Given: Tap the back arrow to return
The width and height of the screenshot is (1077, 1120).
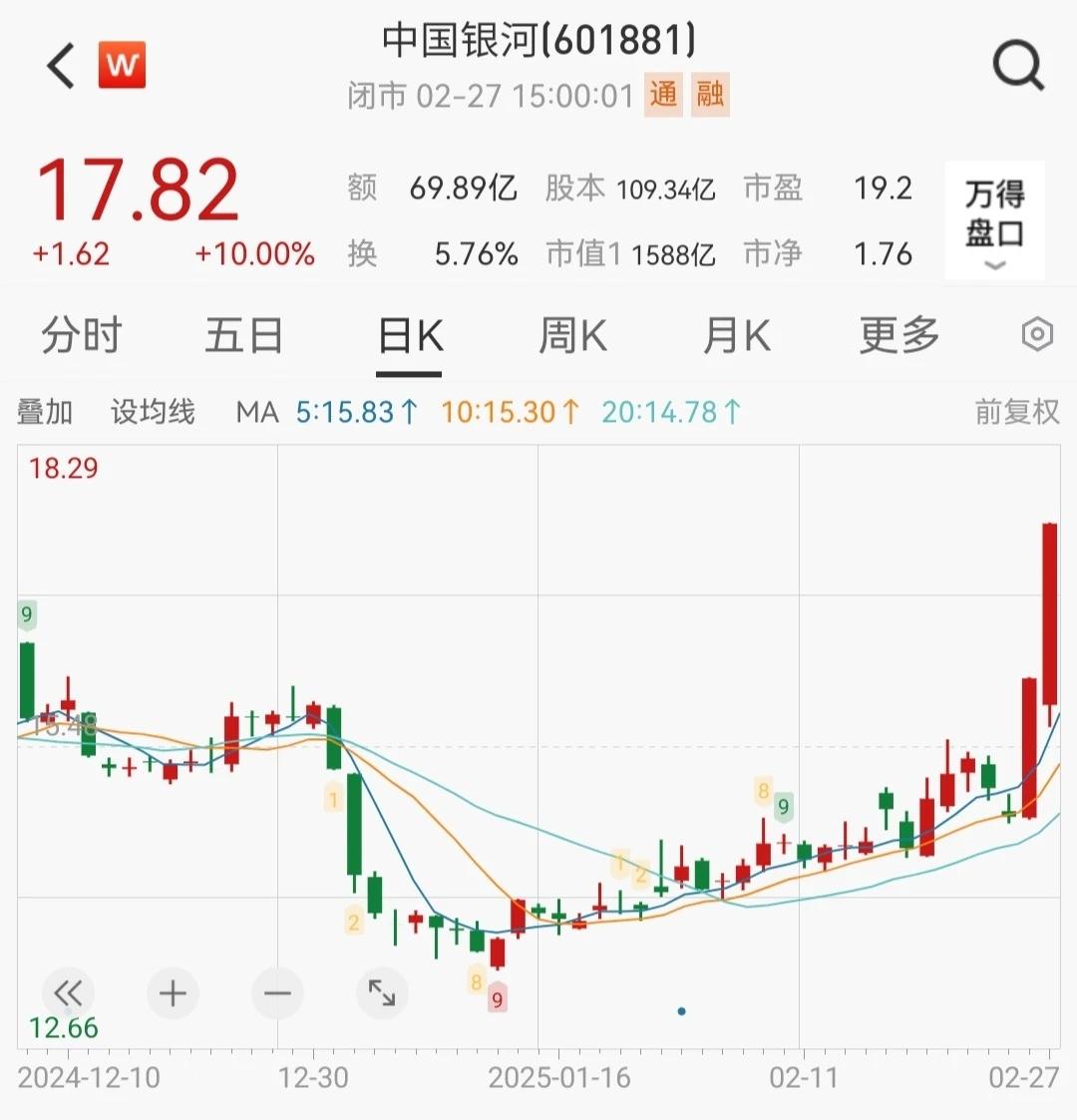Looking at the screenshot, I should tap(57, 66).
